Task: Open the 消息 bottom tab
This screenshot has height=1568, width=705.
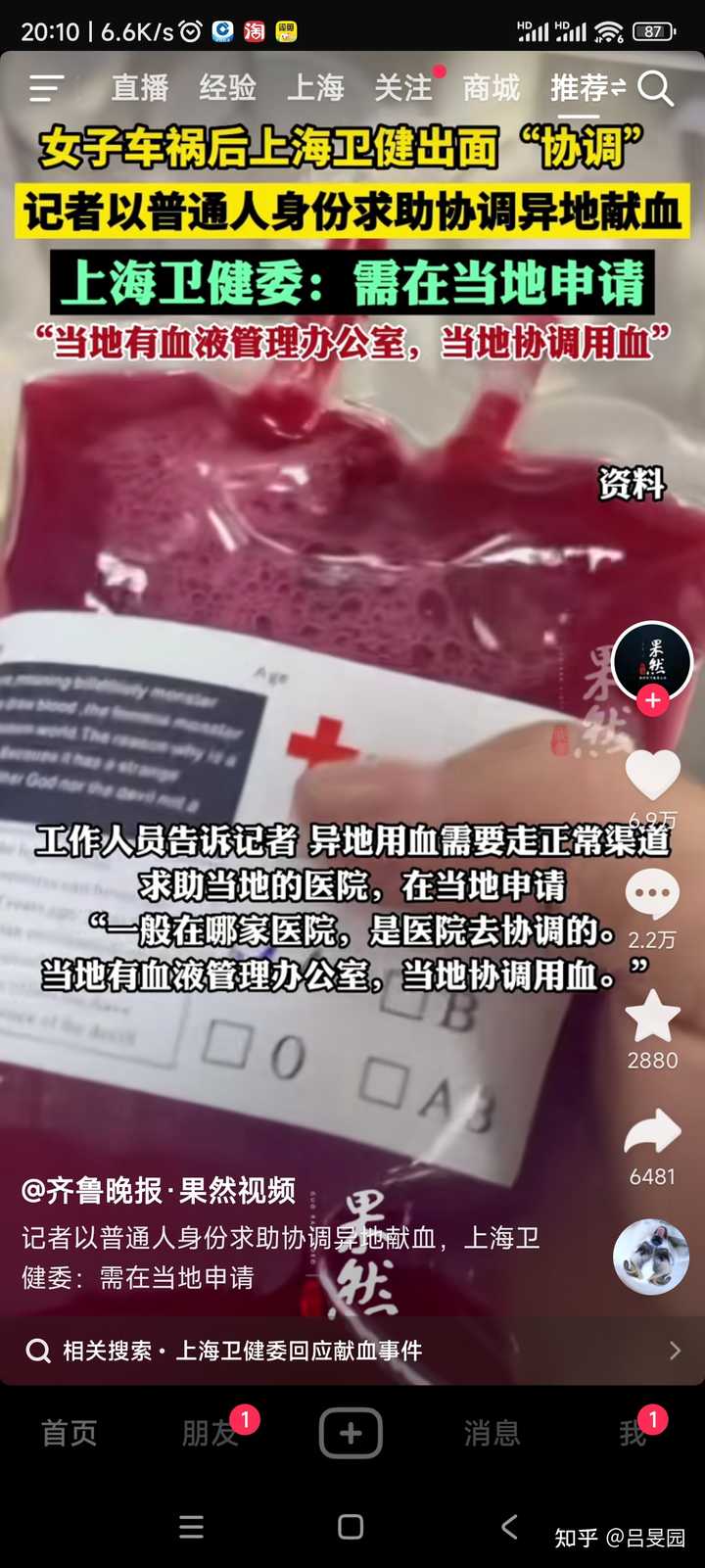Action: (x=492, y=1433)
